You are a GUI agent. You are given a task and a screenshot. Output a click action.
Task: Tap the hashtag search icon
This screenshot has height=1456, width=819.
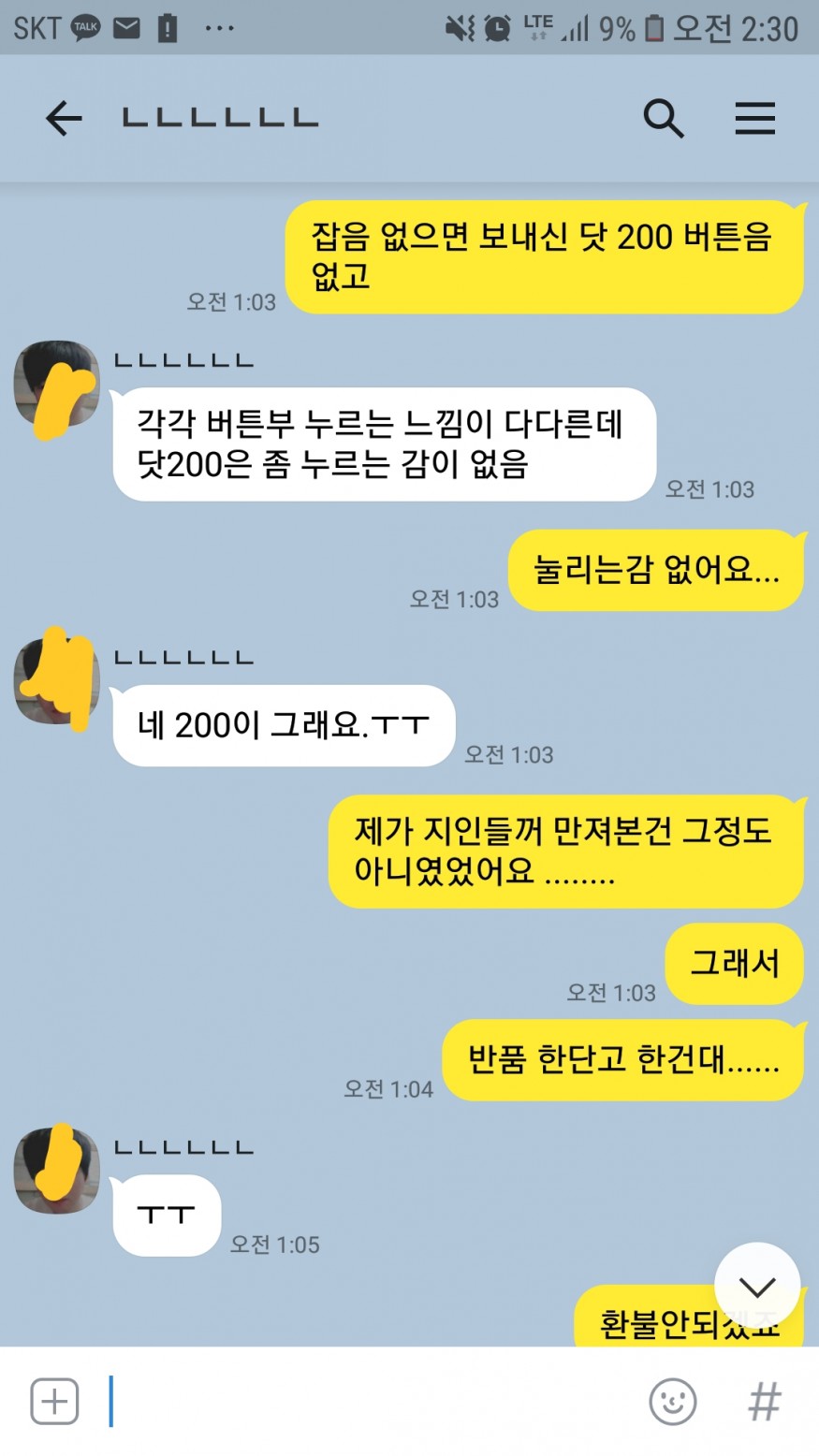click(764, 1401)
